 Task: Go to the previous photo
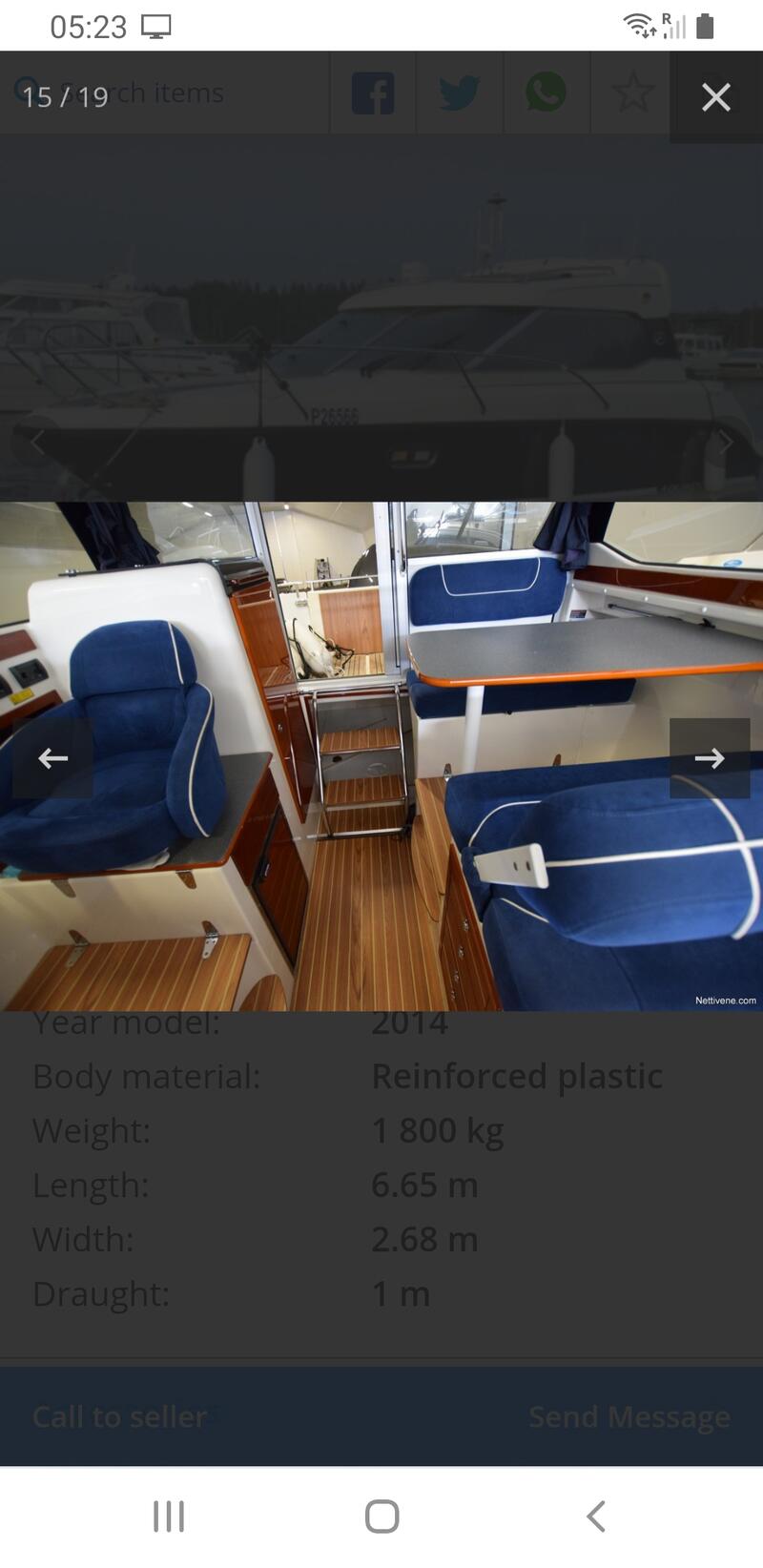pos(52,758)
